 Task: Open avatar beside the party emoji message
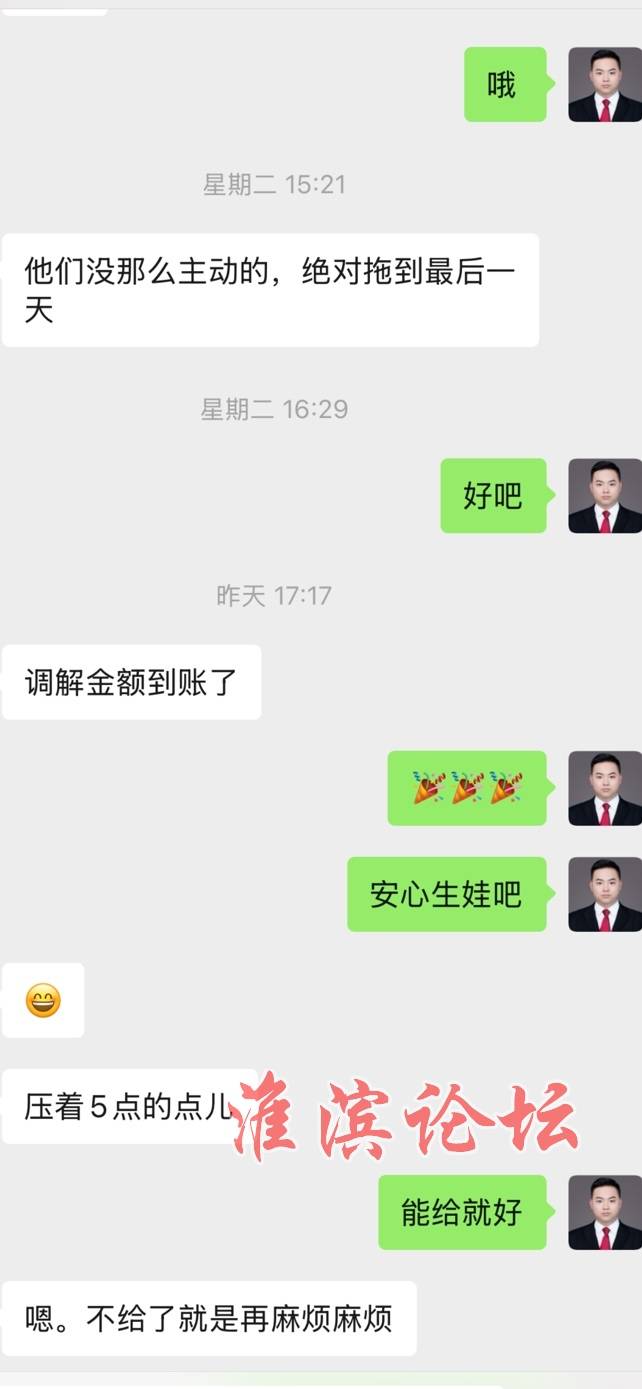click(604, 788)
